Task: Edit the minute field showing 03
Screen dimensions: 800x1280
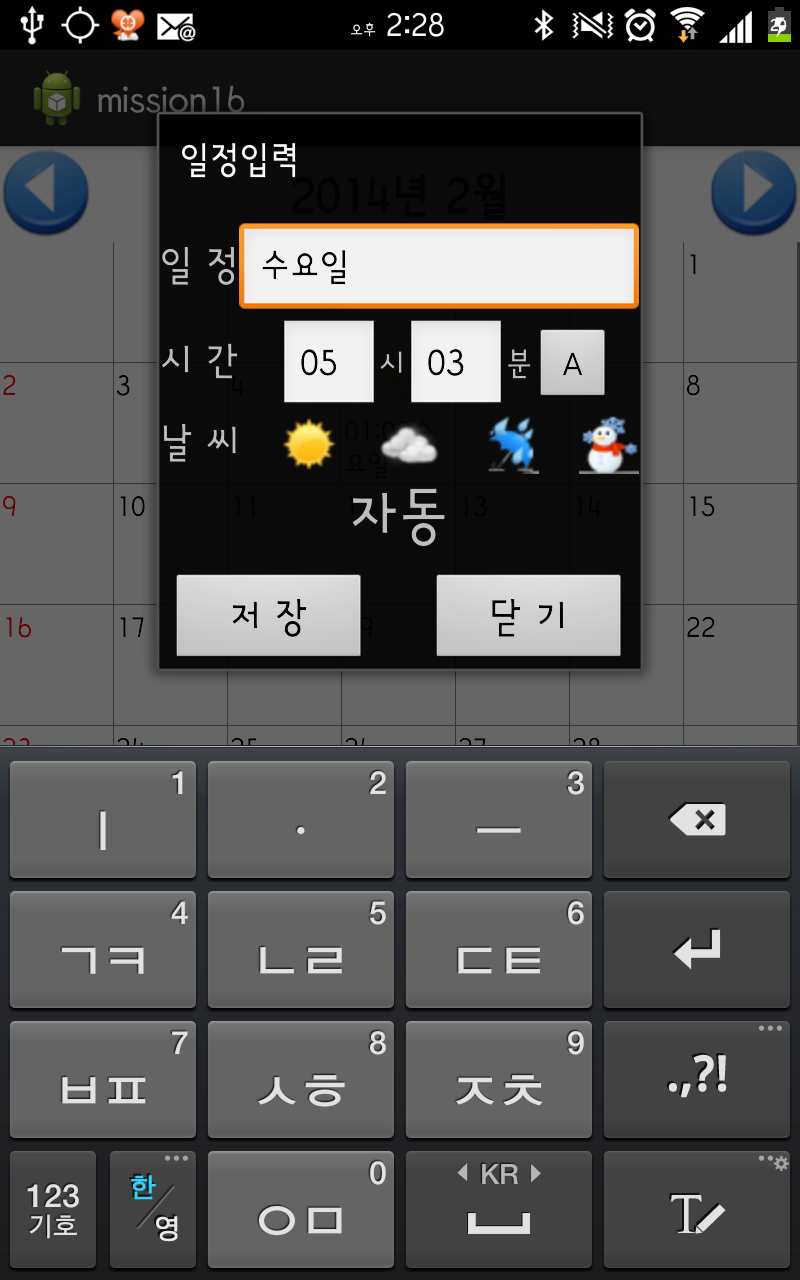Action: click(455, 361)
